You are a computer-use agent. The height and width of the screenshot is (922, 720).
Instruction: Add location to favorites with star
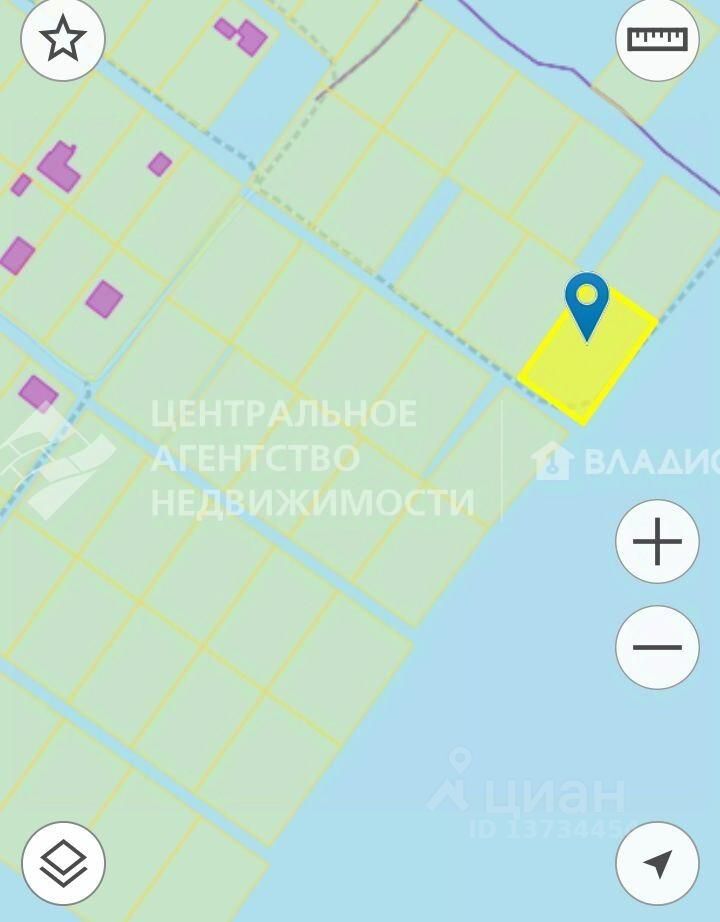[62, 40]
